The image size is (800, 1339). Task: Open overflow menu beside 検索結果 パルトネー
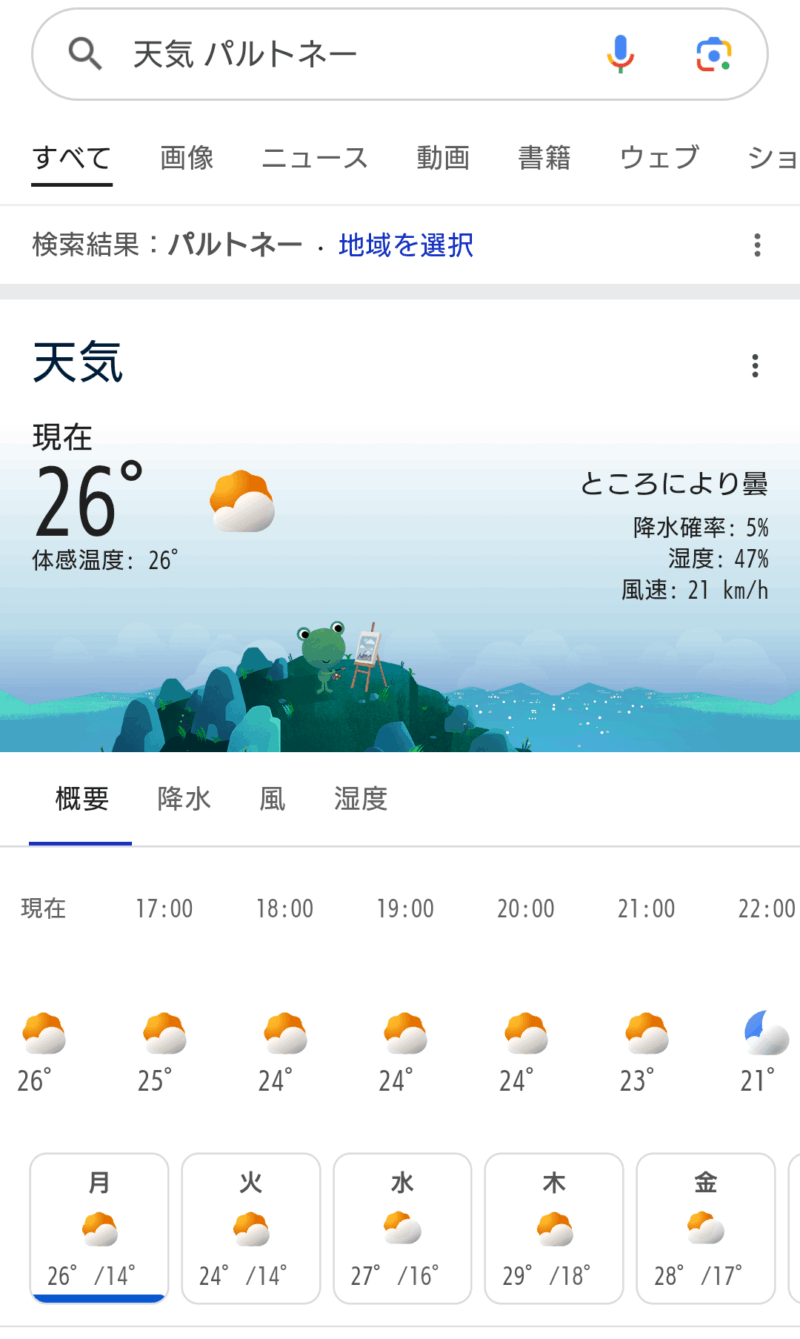click(757, 244)
